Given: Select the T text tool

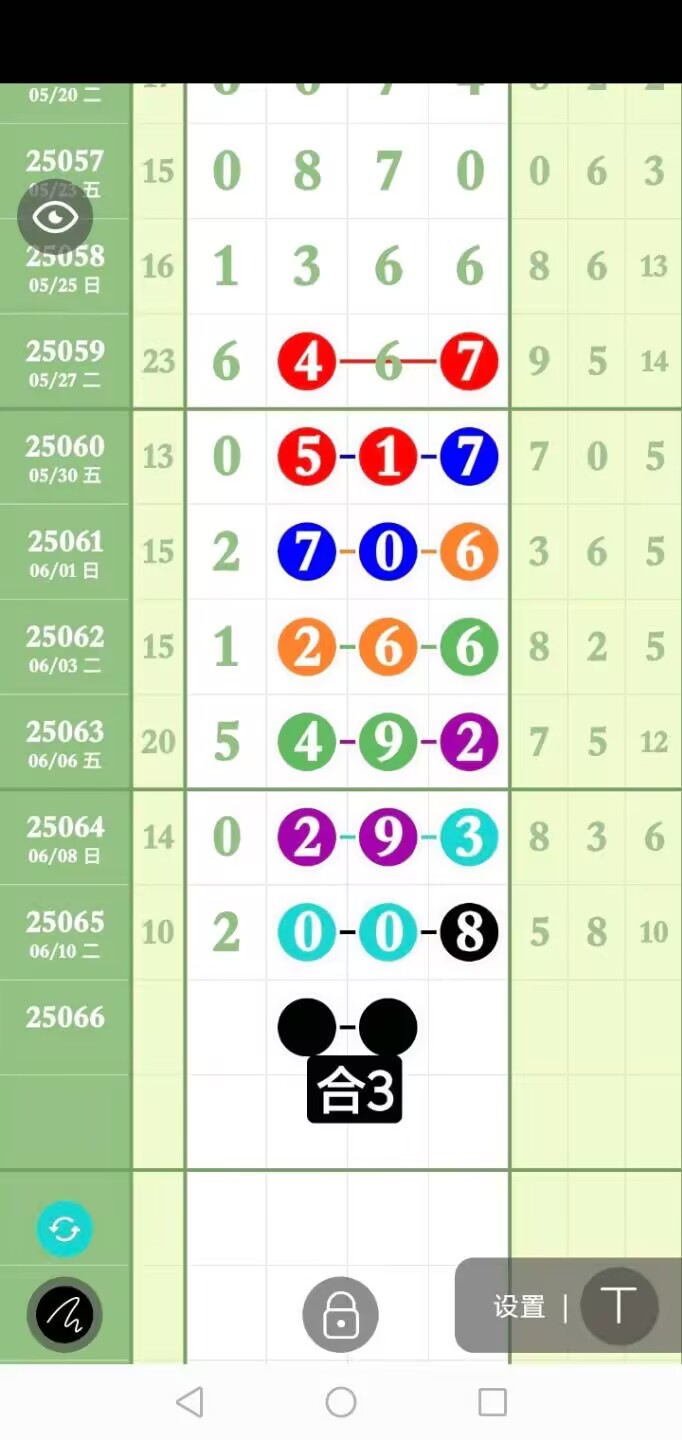Looking at the screenshot, I should pyautogui.click(x=618, y=1306).
